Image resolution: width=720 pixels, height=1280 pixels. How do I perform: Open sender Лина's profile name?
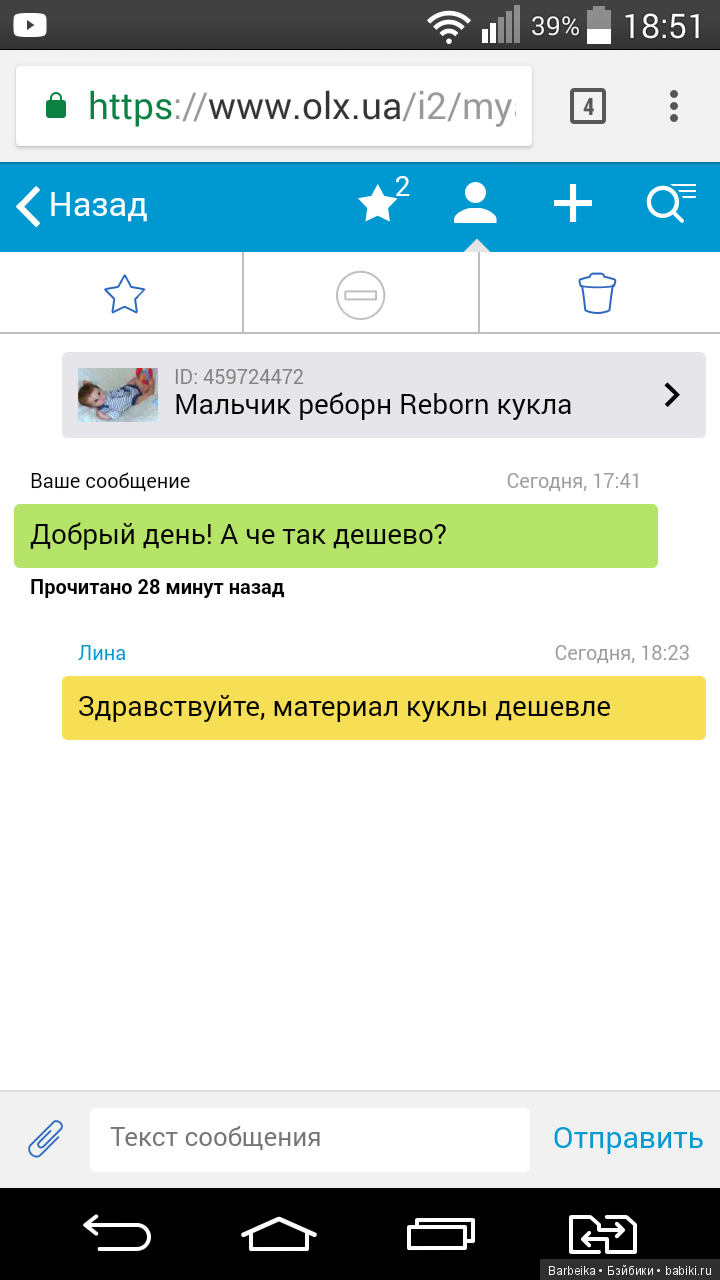click(102, 653)
